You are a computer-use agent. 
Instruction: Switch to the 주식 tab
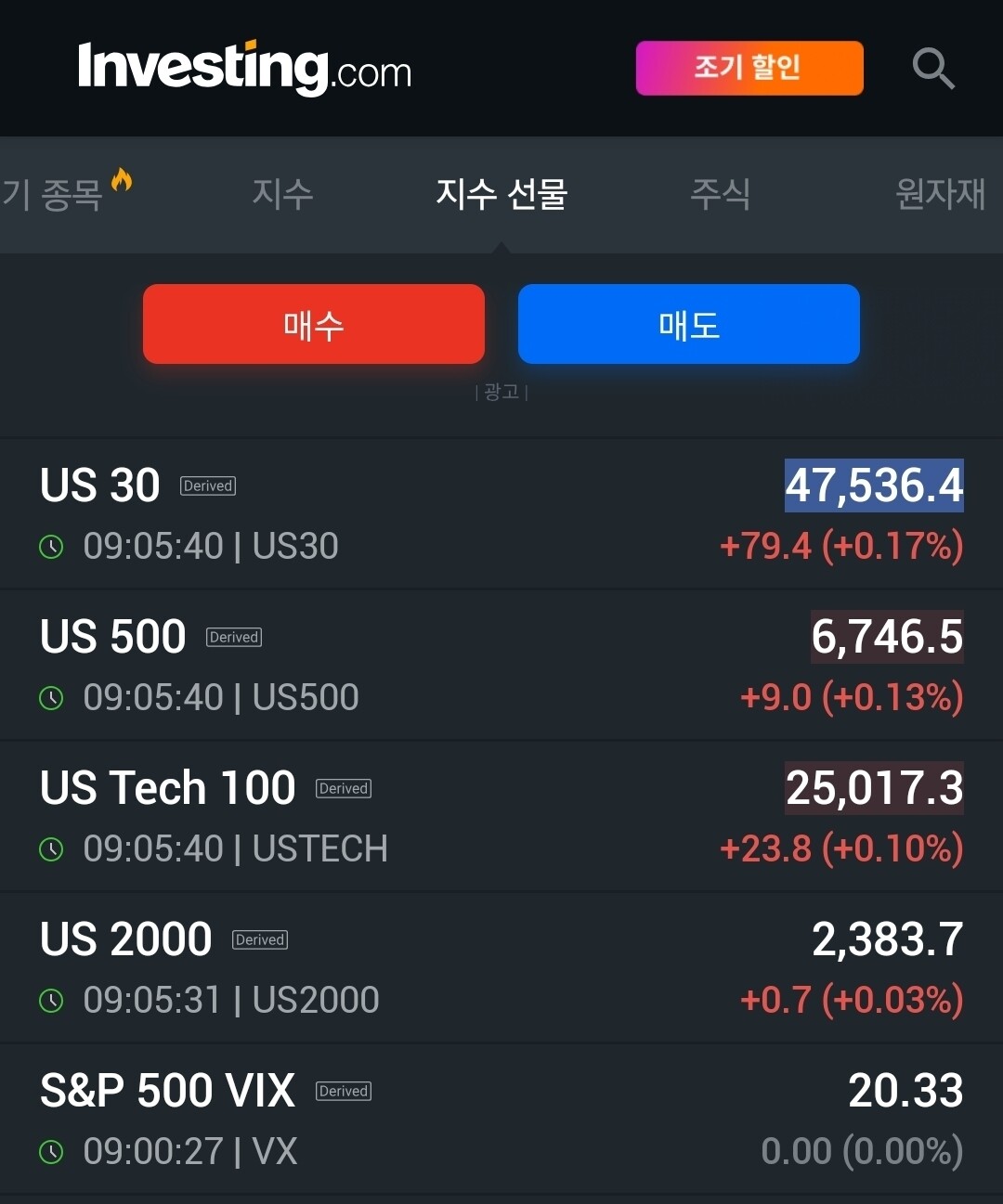point(720,194)
